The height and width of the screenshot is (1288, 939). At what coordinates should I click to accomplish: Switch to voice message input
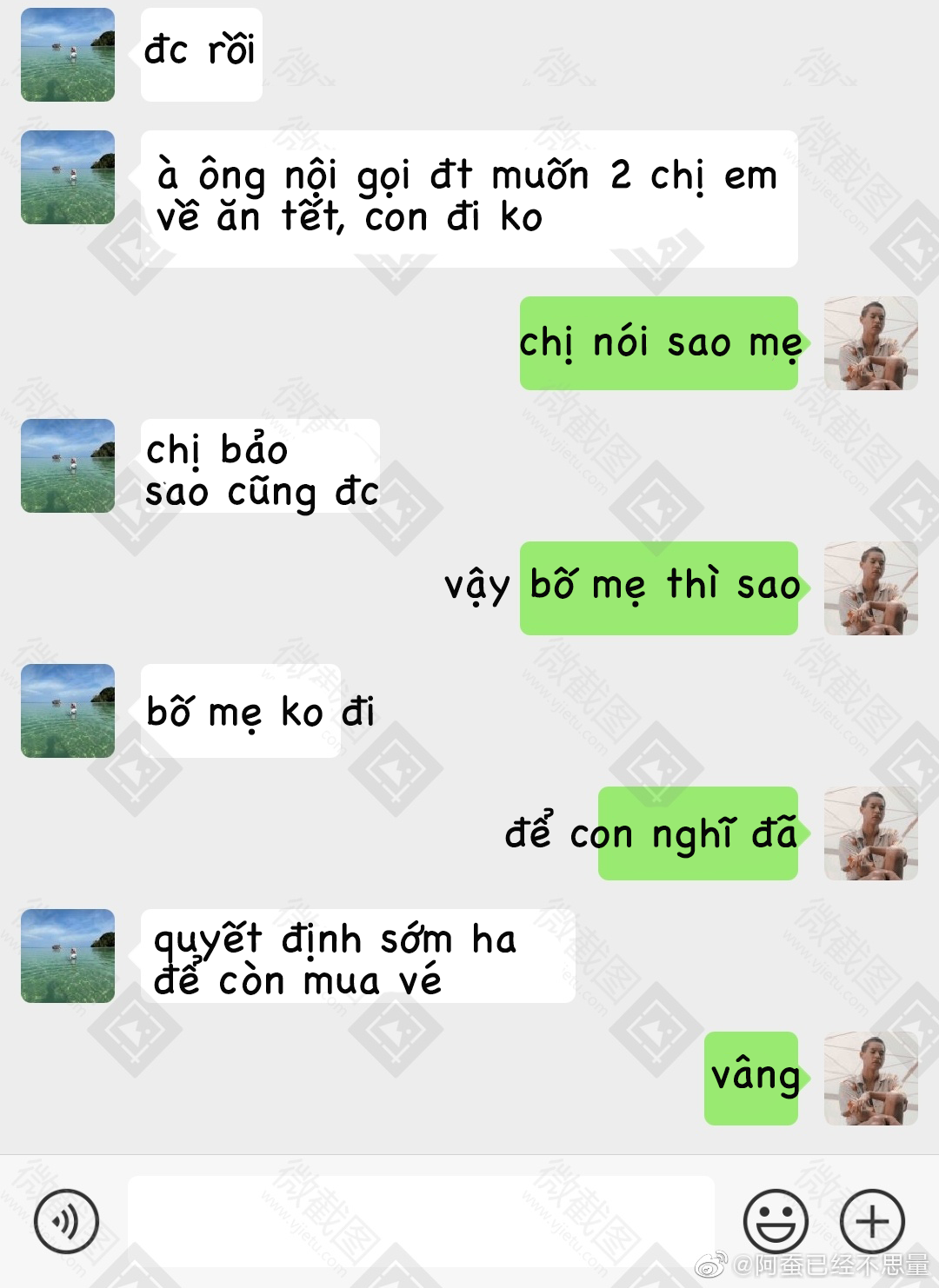[66, 1221]
